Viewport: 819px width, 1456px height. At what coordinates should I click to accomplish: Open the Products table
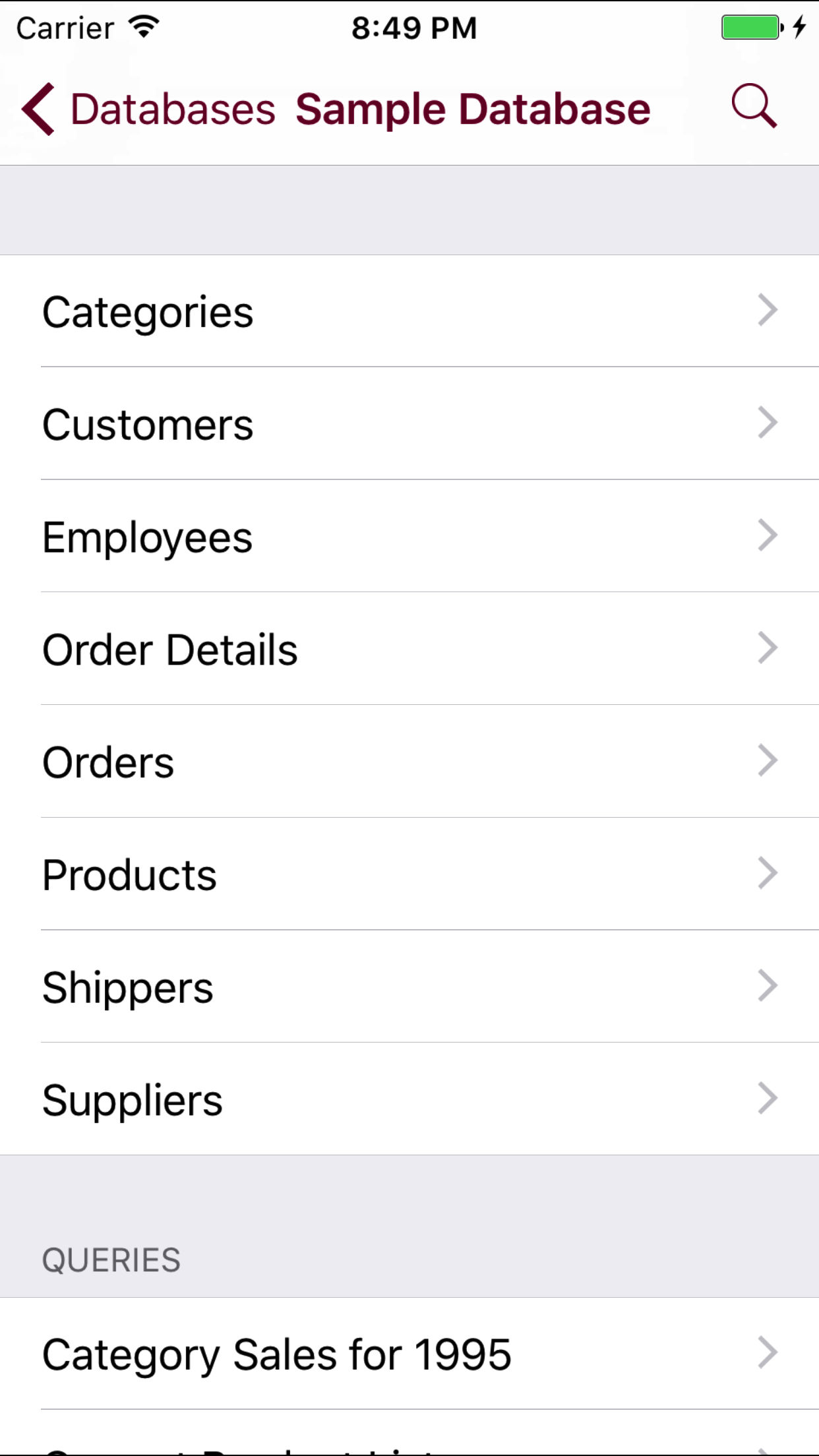[x=264, y=873]
